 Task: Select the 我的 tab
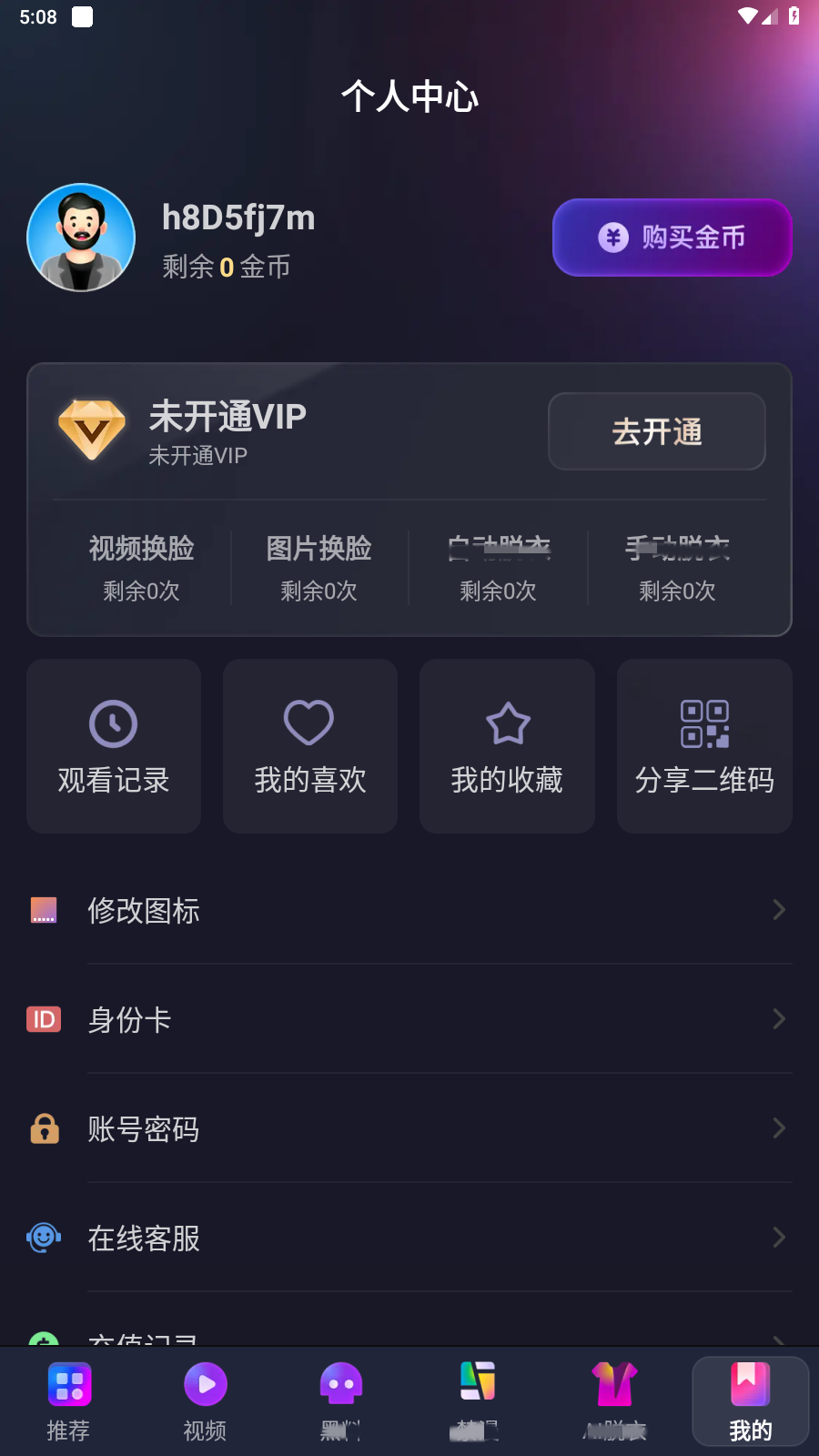click(750, 1401)
